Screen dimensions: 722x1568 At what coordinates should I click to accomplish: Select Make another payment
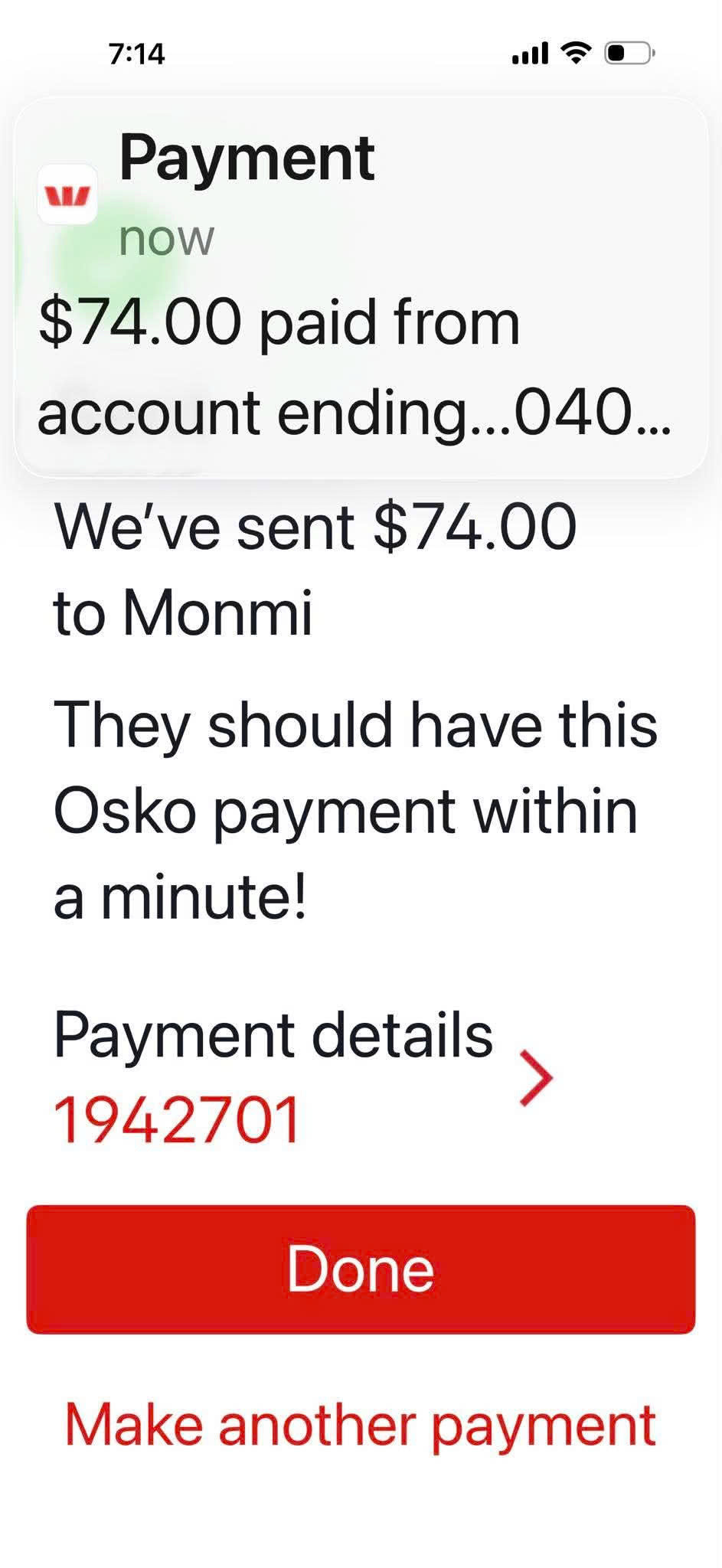point(361,1426)
